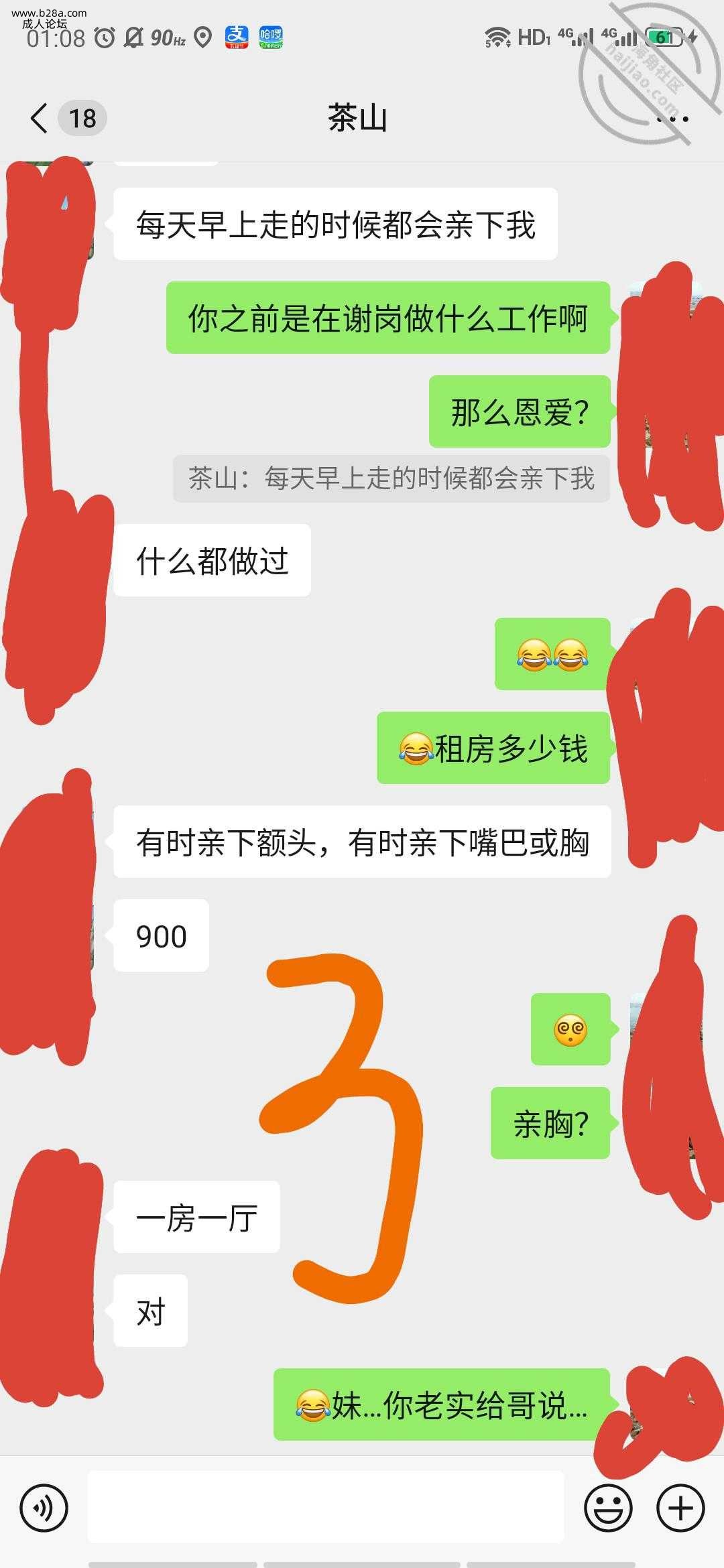Open the chat info overflow menu

(x=672, y=119)
